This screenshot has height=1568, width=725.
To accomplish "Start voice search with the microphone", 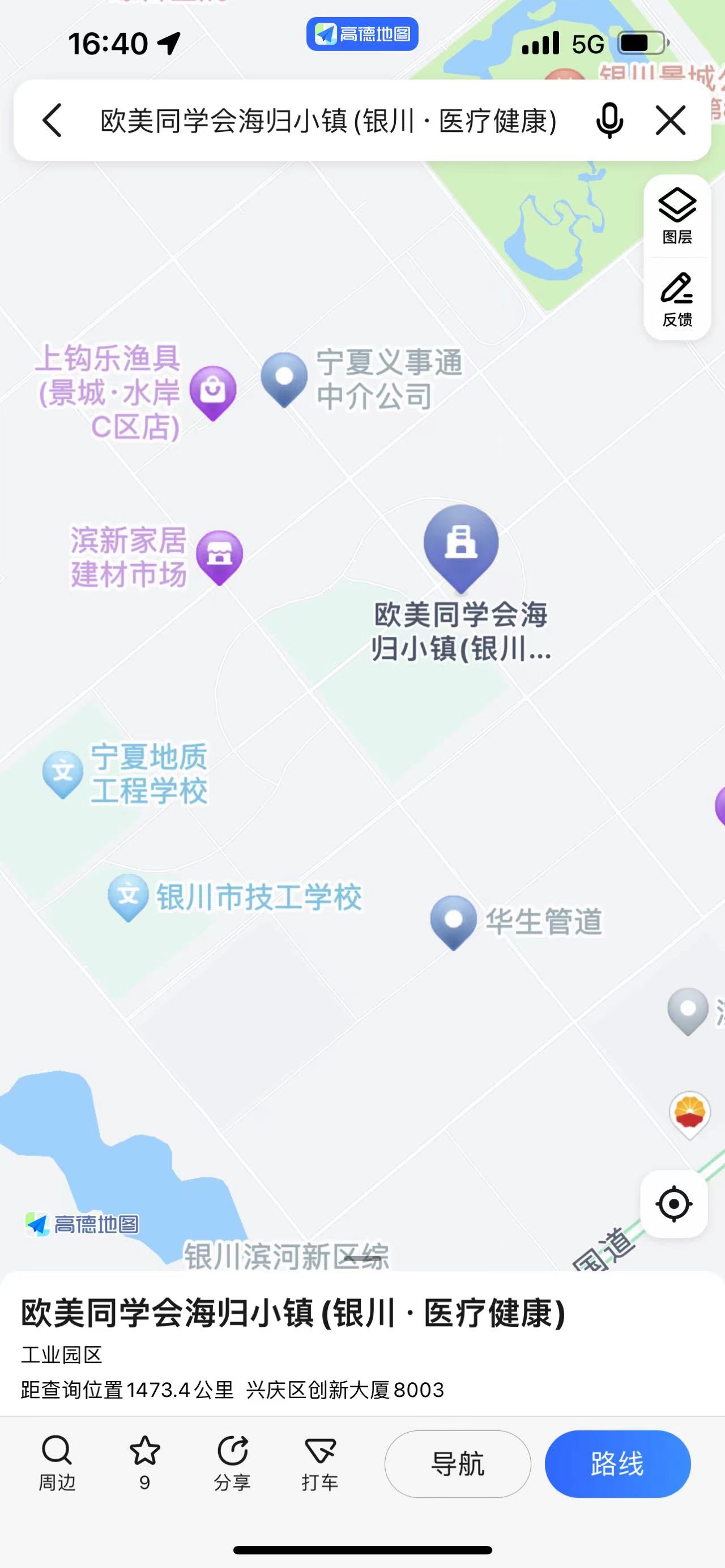I will (x=609, y=121).
